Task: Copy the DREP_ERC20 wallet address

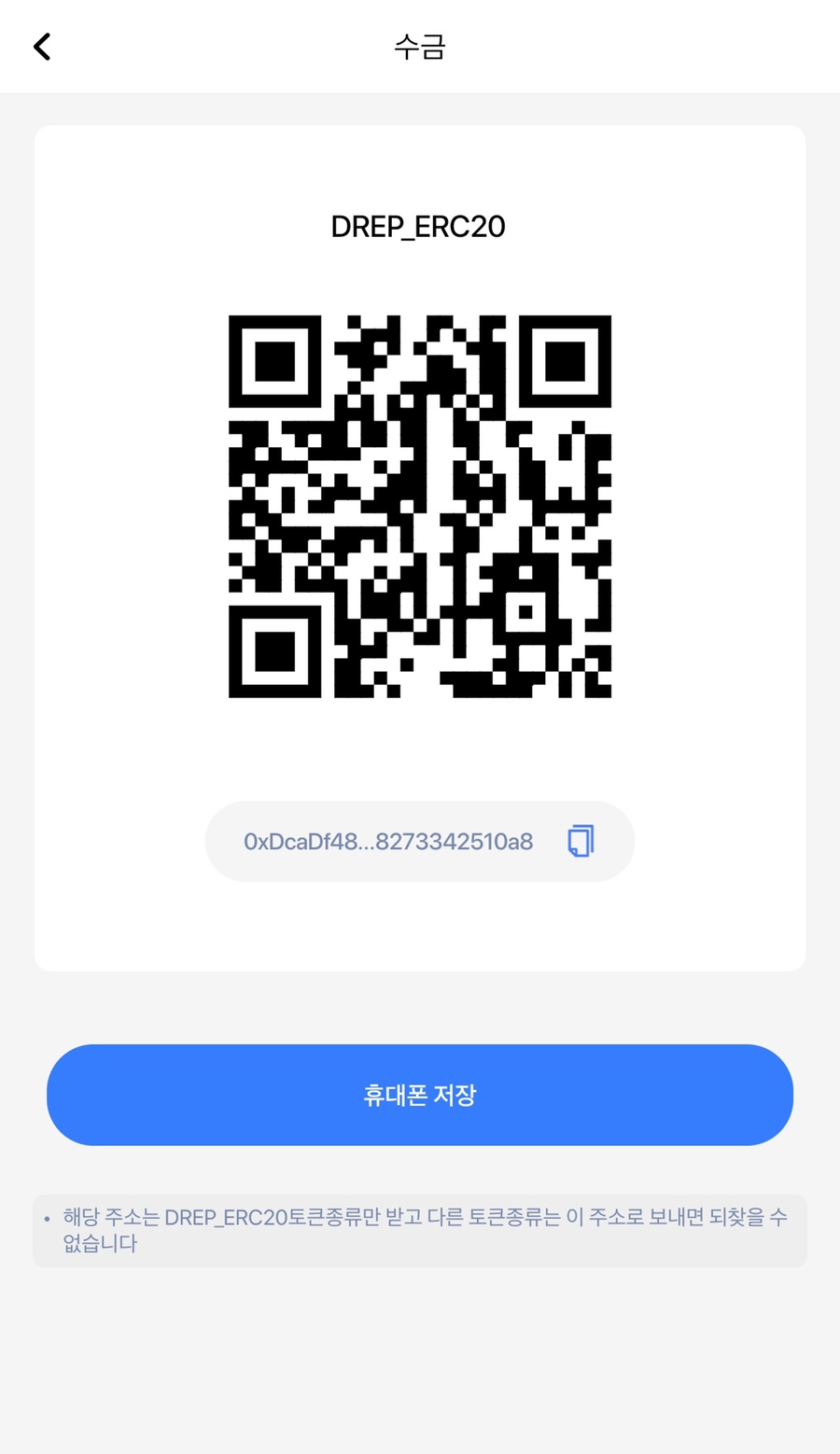Action: 581,841
